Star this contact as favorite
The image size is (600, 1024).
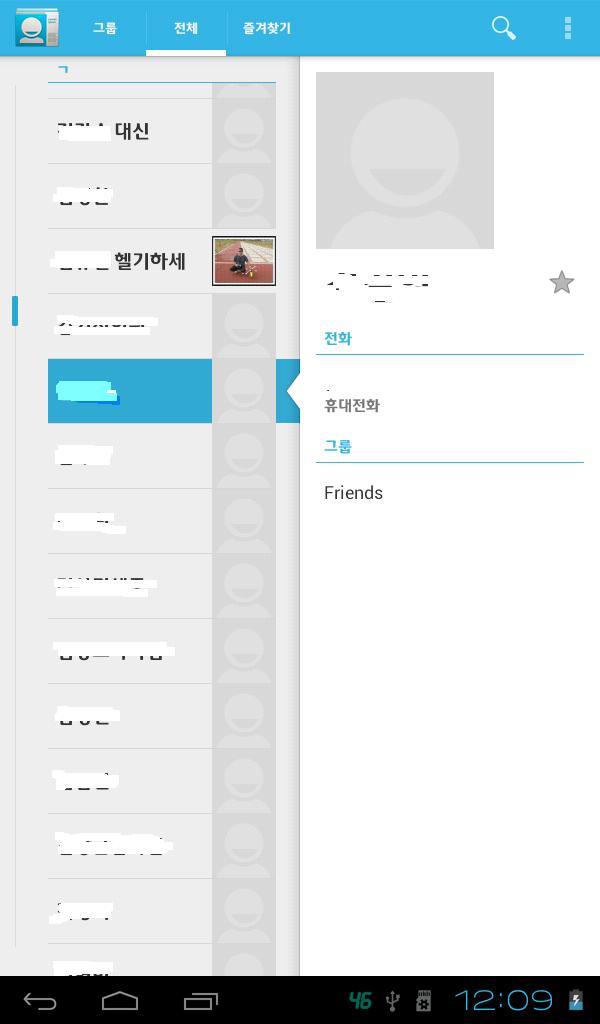click(x=562, y=283)
